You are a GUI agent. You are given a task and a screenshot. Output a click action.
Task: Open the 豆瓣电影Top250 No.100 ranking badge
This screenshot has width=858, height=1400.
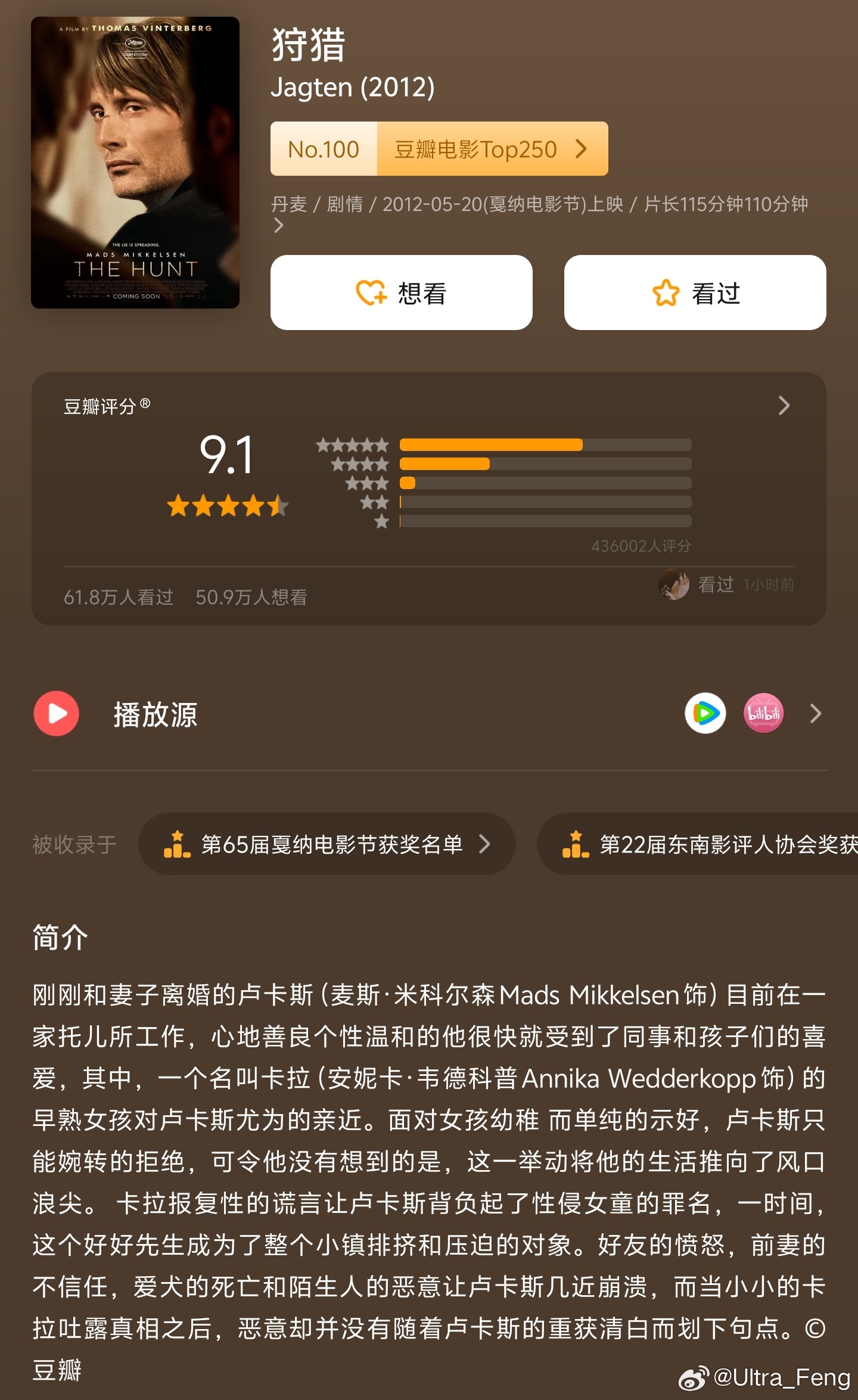point(439,149)
